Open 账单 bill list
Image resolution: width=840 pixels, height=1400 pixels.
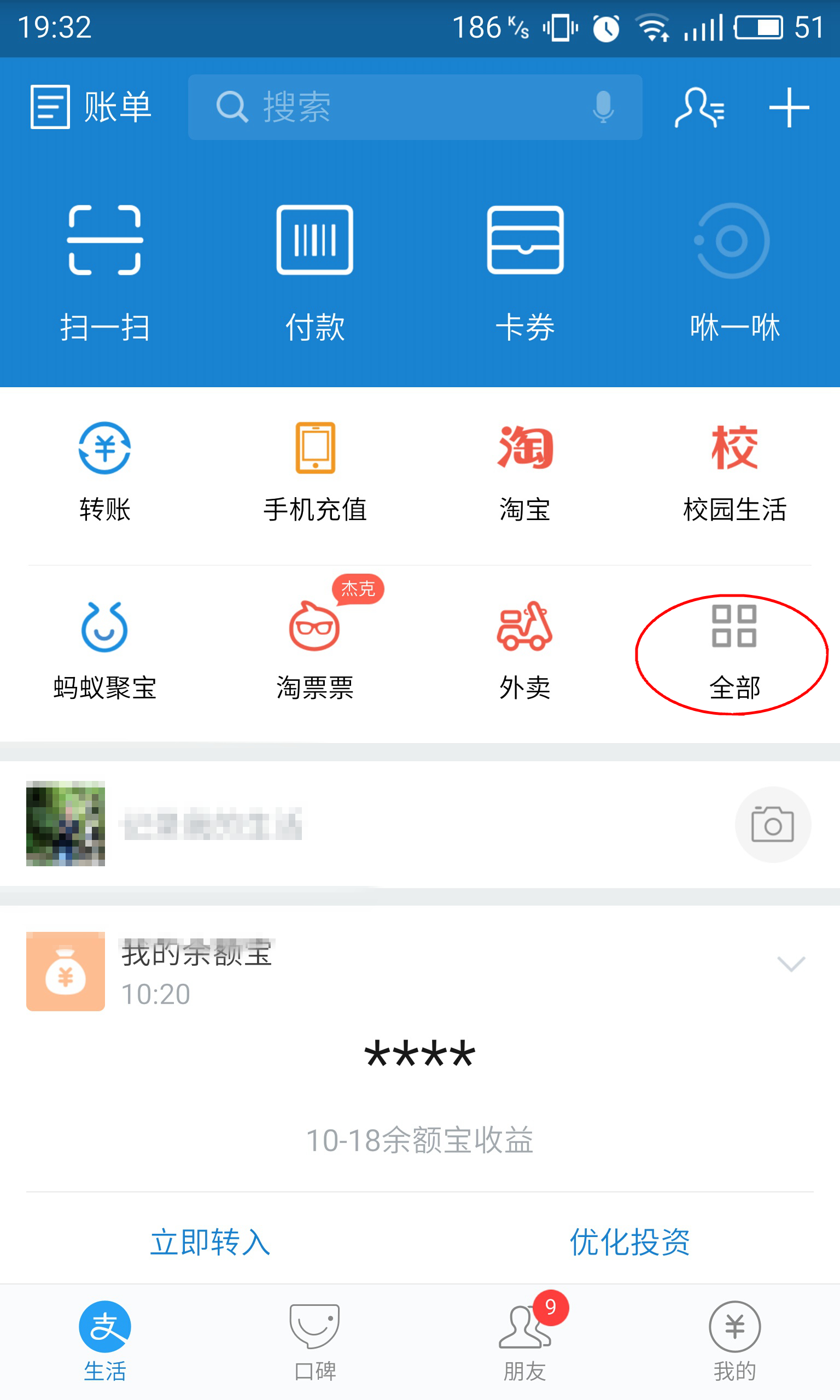point(91,108)
